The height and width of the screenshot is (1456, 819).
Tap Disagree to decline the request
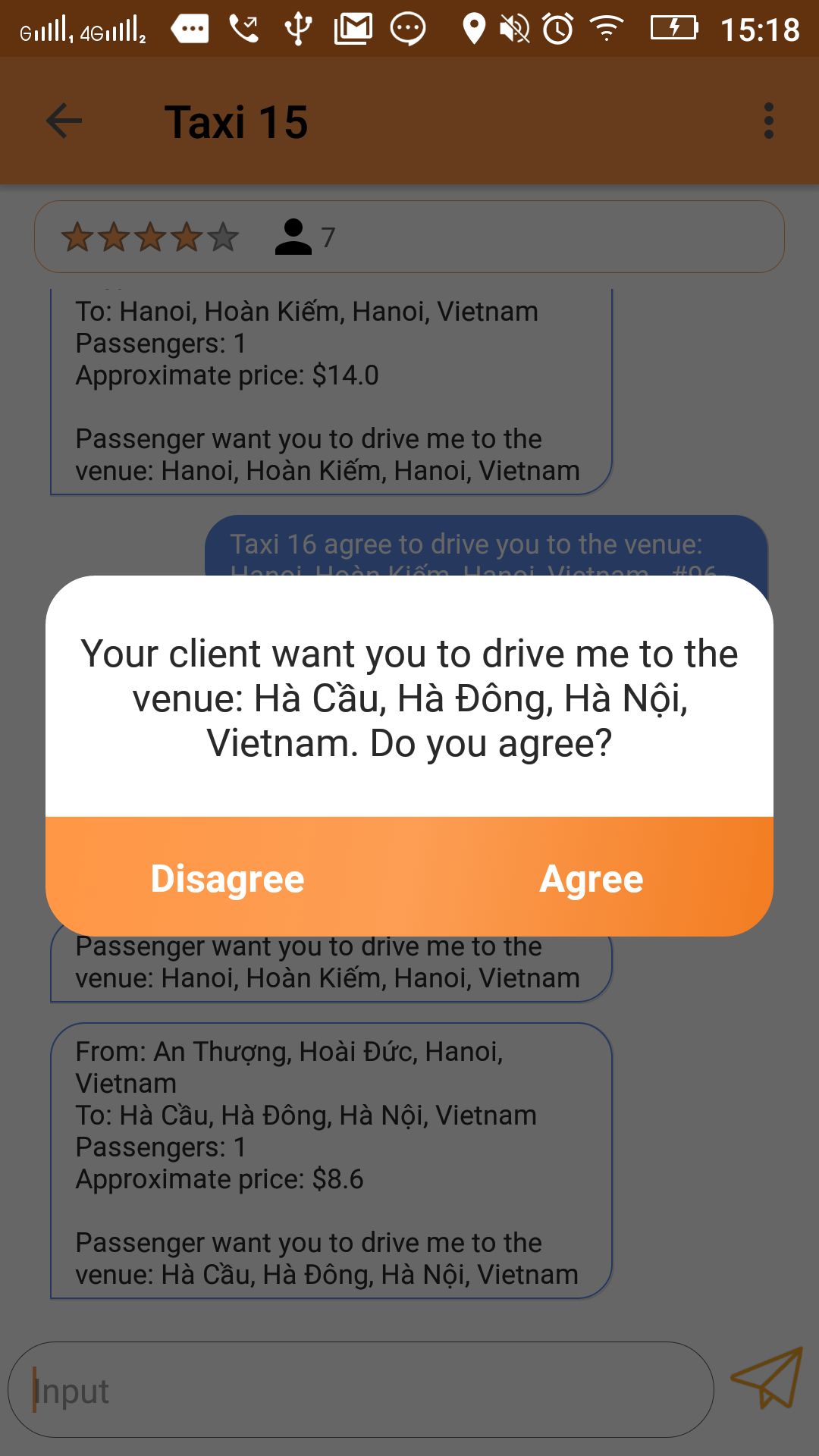coord(227,879)
